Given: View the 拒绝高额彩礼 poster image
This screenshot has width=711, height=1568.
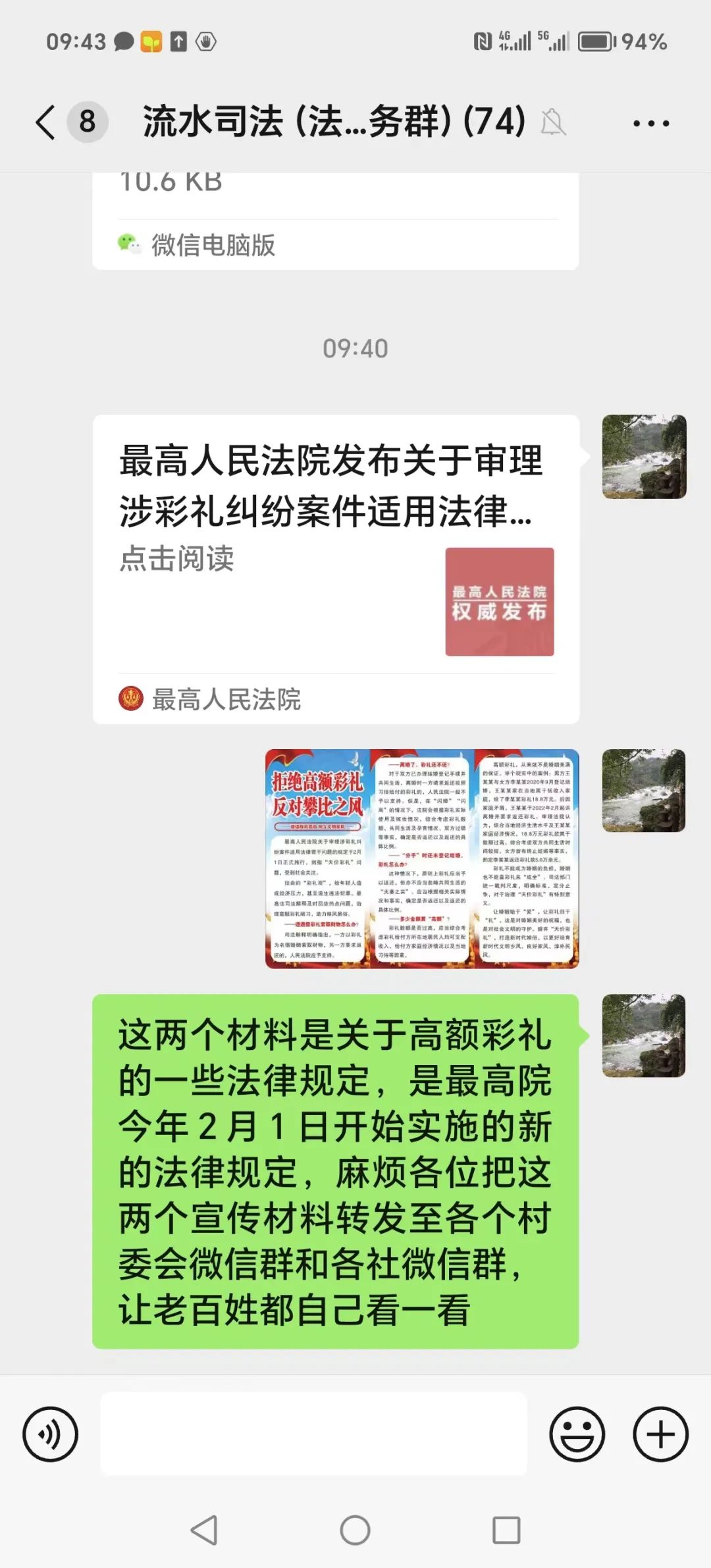Looking at the screenshot, I should coord(421,858).
